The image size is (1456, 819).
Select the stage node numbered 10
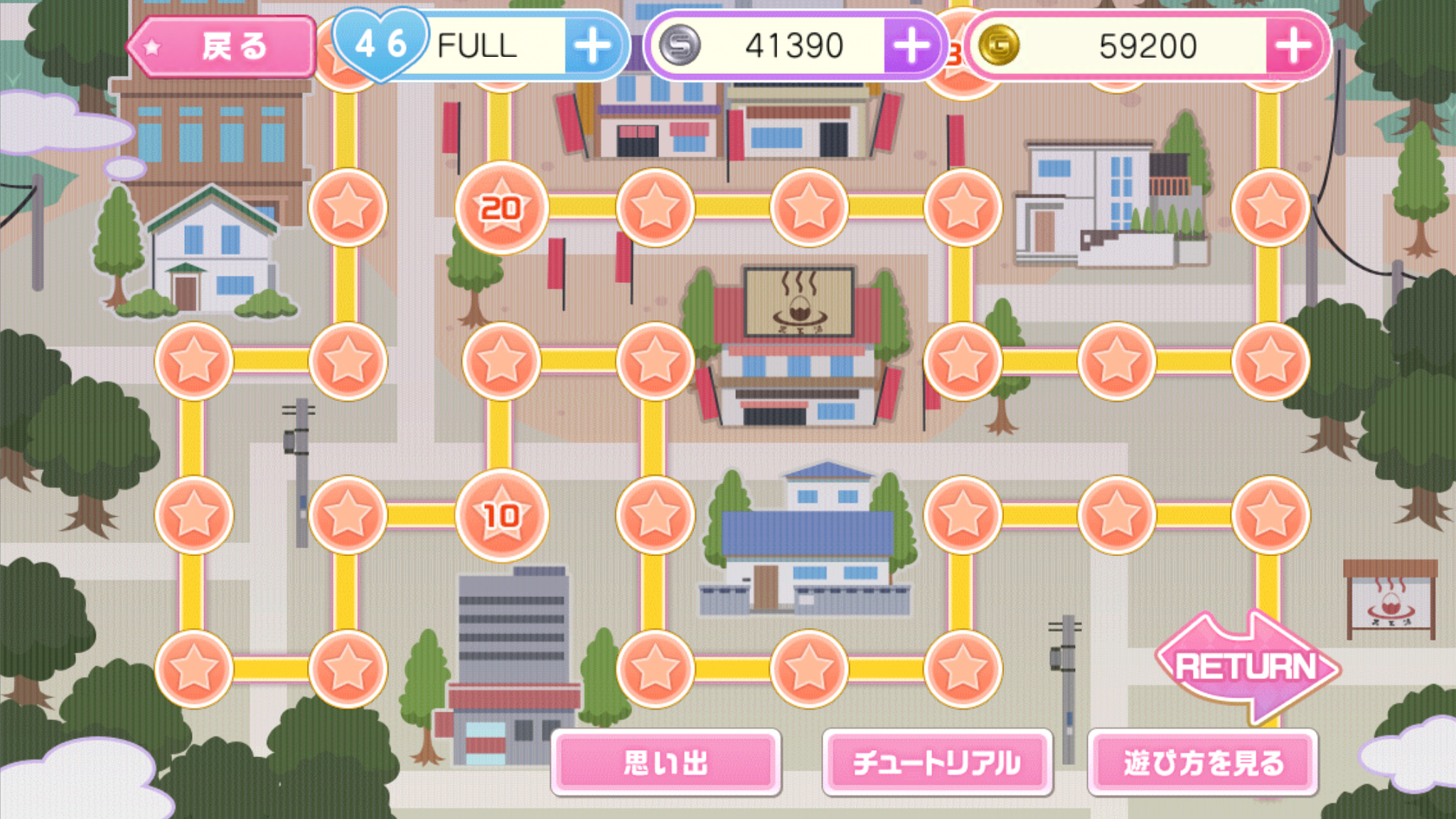pos(501,515)
